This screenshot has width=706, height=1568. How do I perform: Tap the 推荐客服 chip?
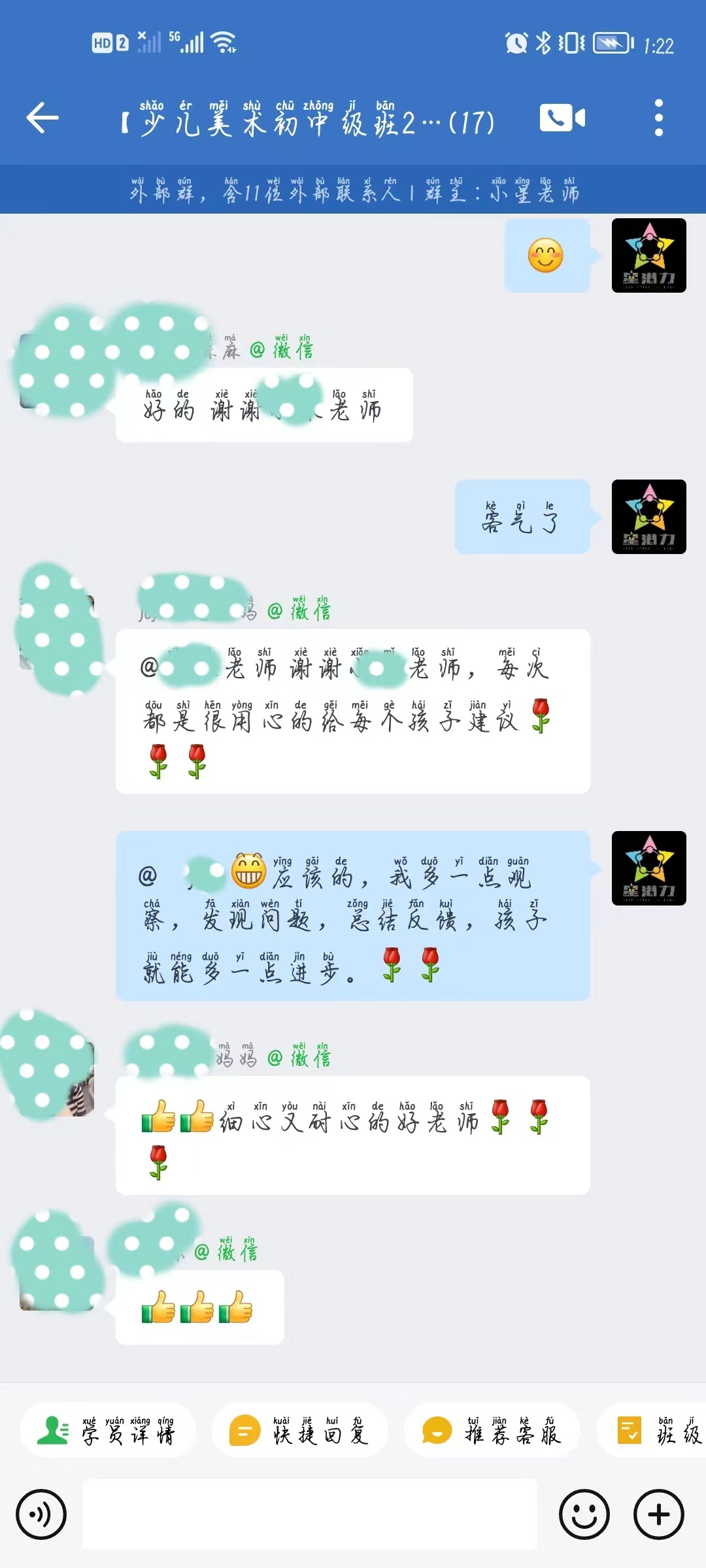point(492,1431)
